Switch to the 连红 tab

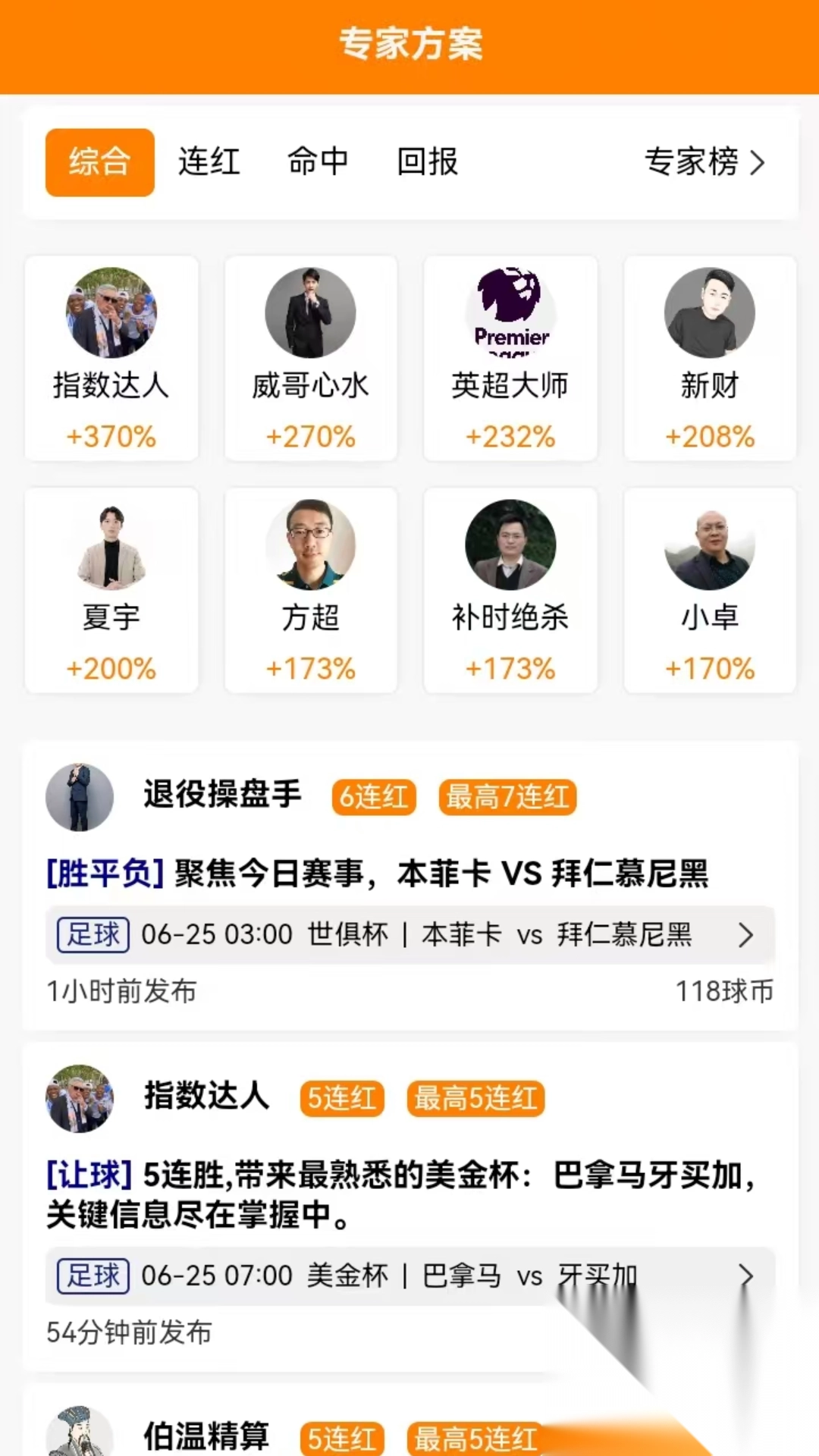(x=209, y=162)
